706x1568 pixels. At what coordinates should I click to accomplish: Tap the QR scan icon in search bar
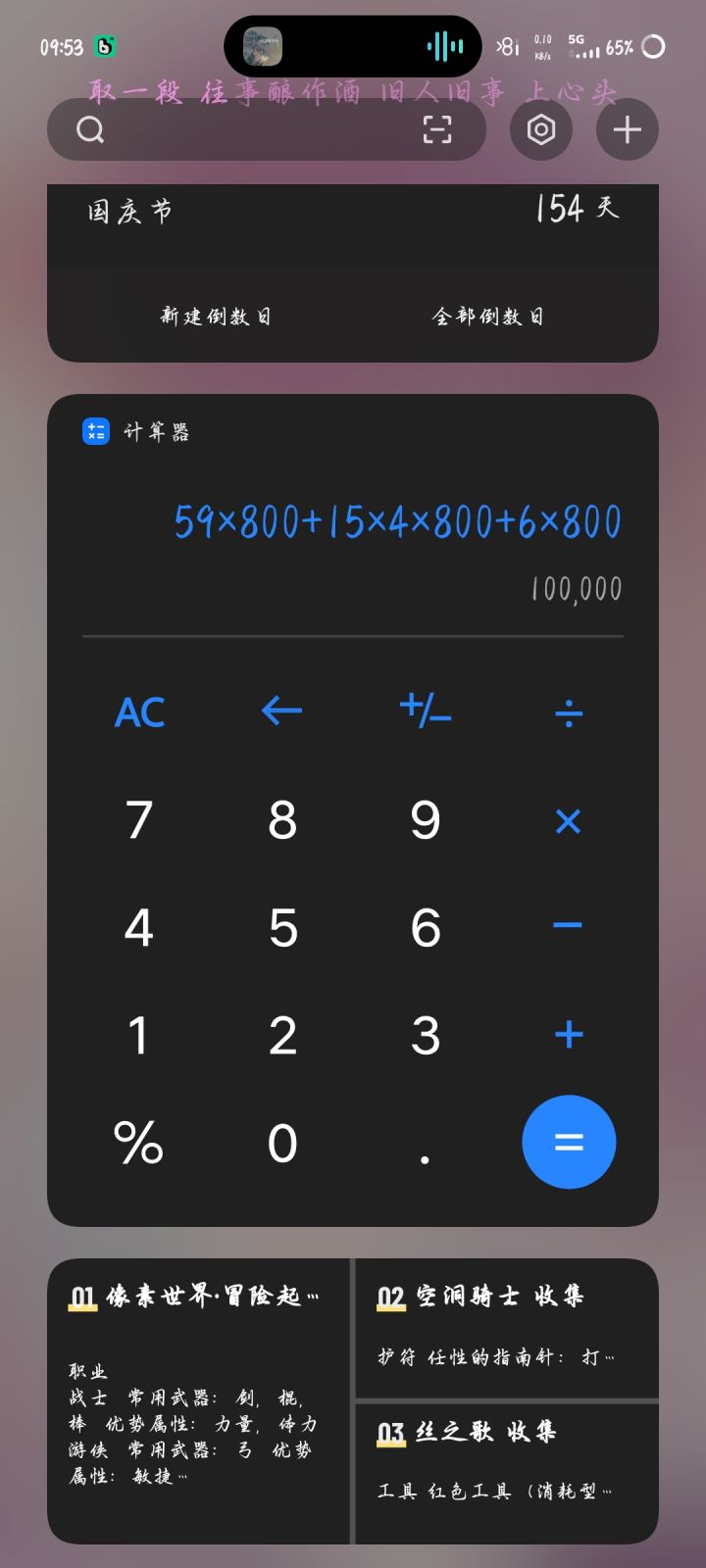pyautogui.click(x=435, y=129)
